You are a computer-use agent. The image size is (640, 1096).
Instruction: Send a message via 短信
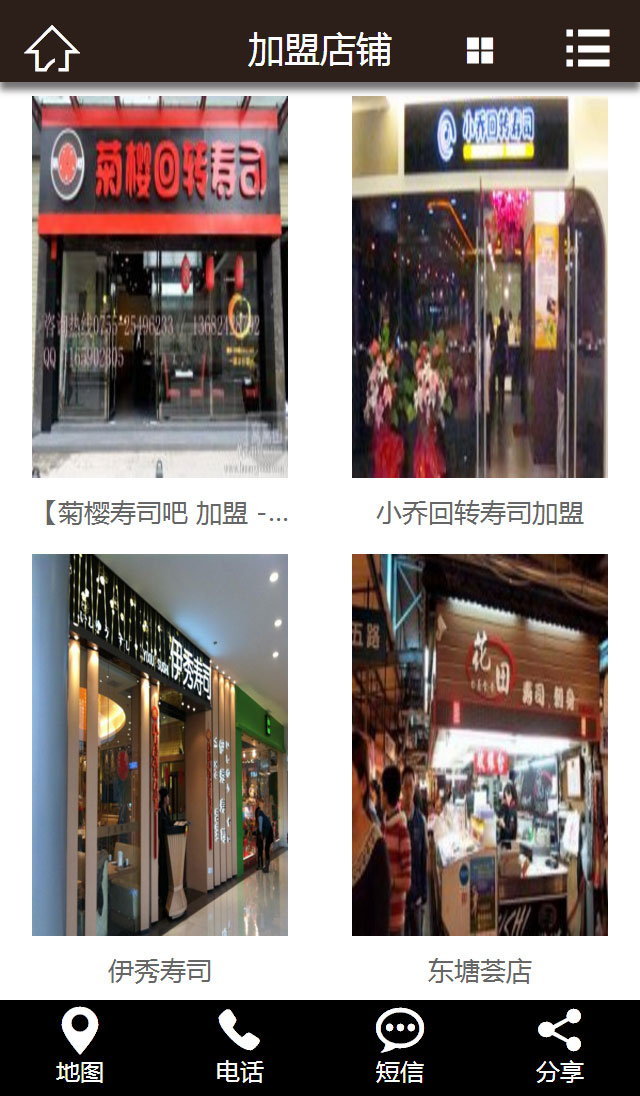400,1047
